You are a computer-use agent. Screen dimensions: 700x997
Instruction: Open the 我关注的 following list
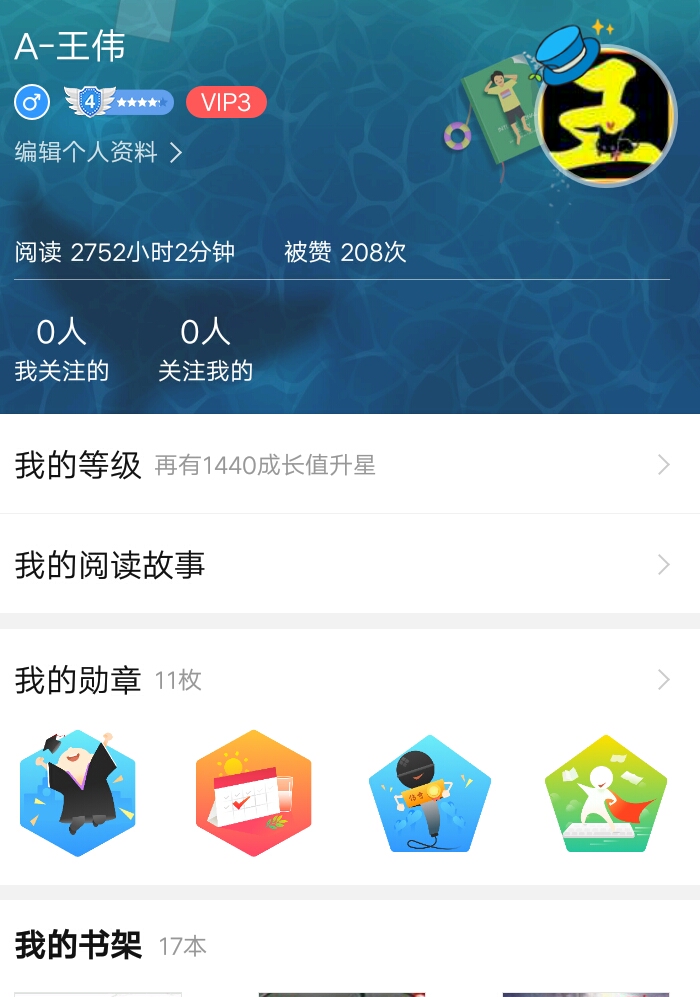tap(61, 350)
